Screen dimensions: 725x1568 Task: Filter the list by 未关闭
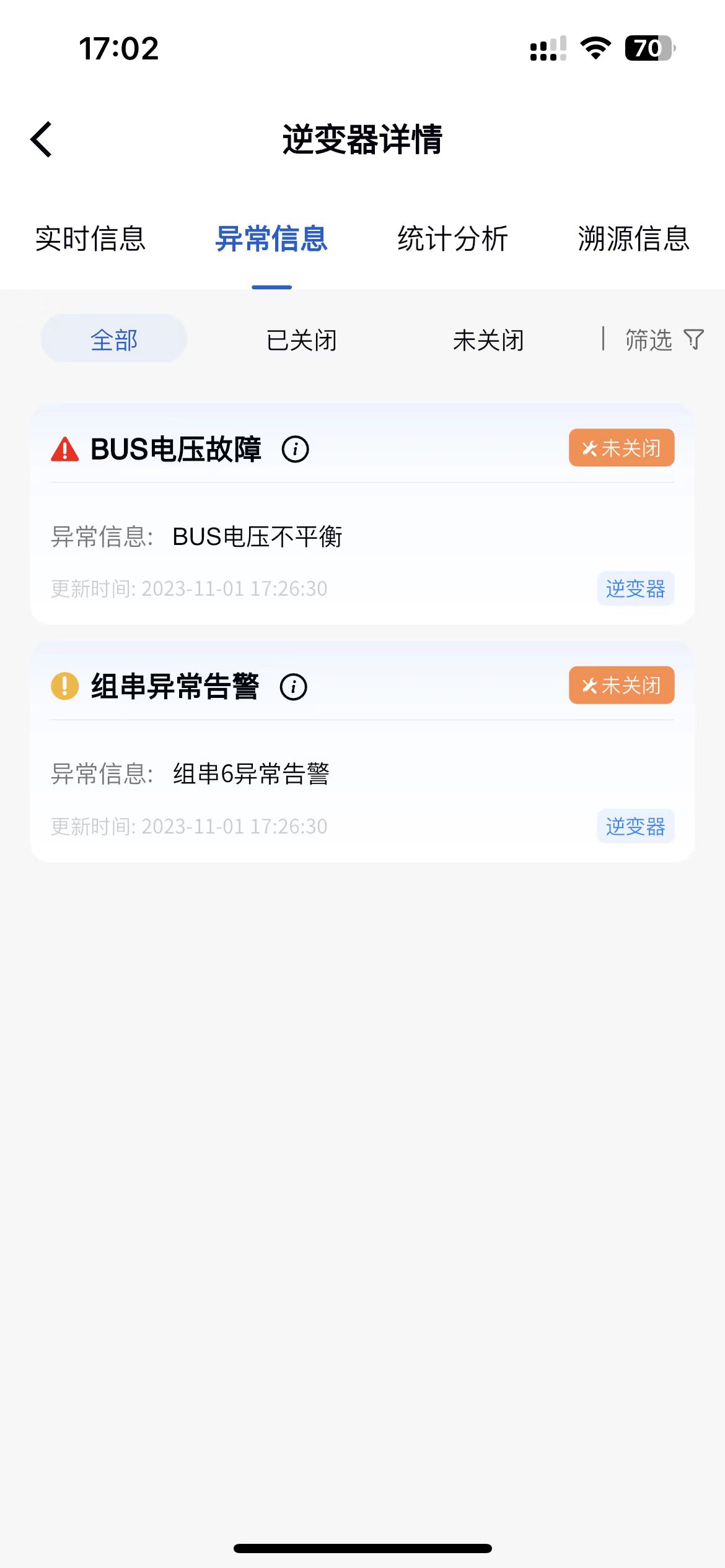click(488, 340)
